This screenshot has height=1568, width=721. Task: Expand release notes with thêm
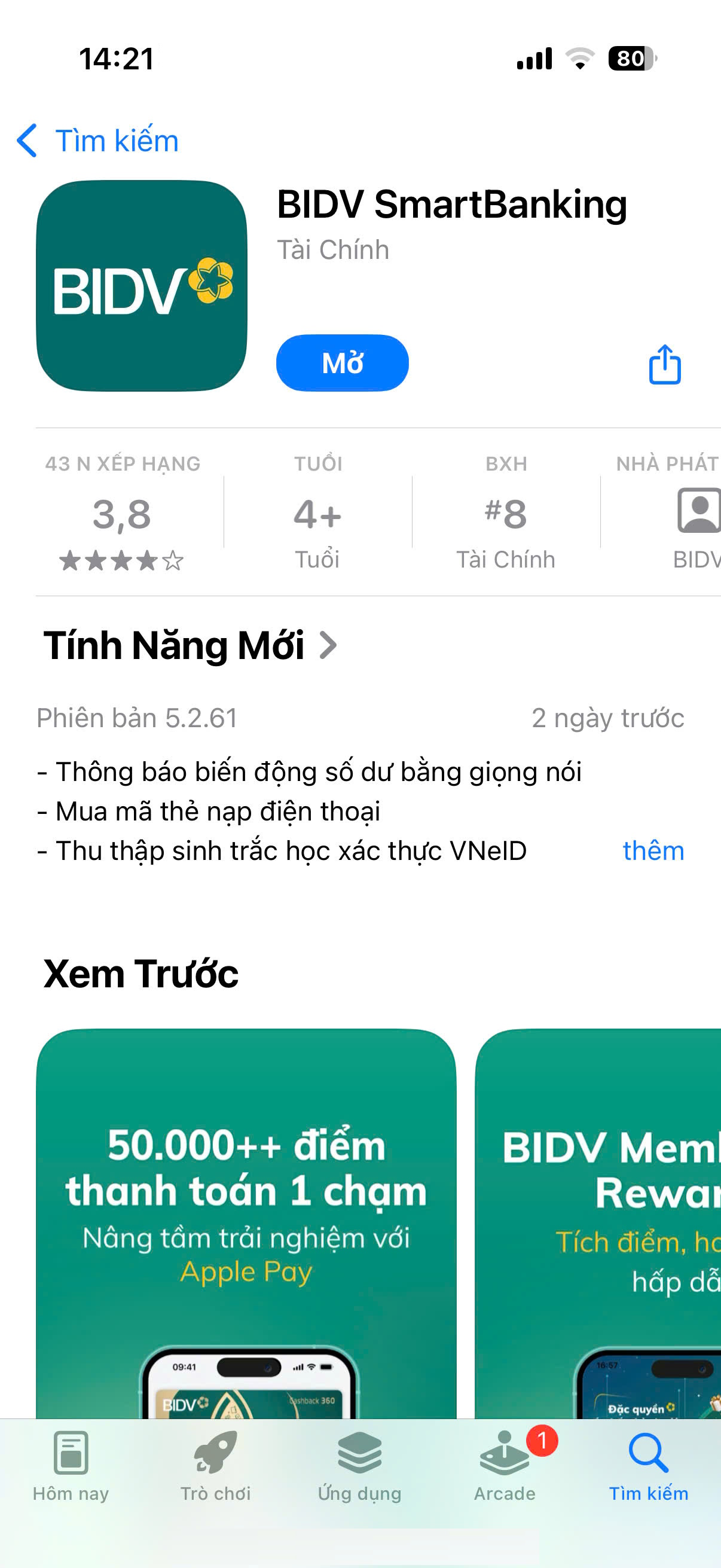tap(653, 850)
